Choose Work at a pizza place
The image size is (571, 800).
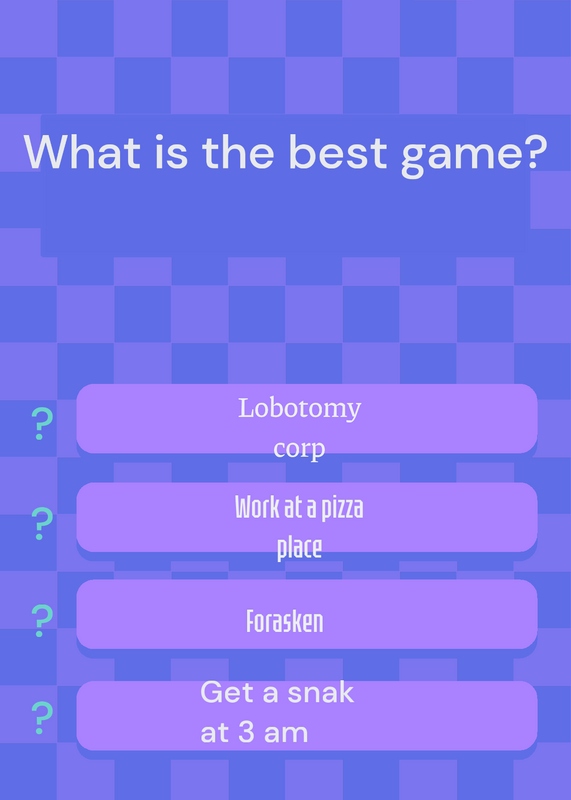307,517
